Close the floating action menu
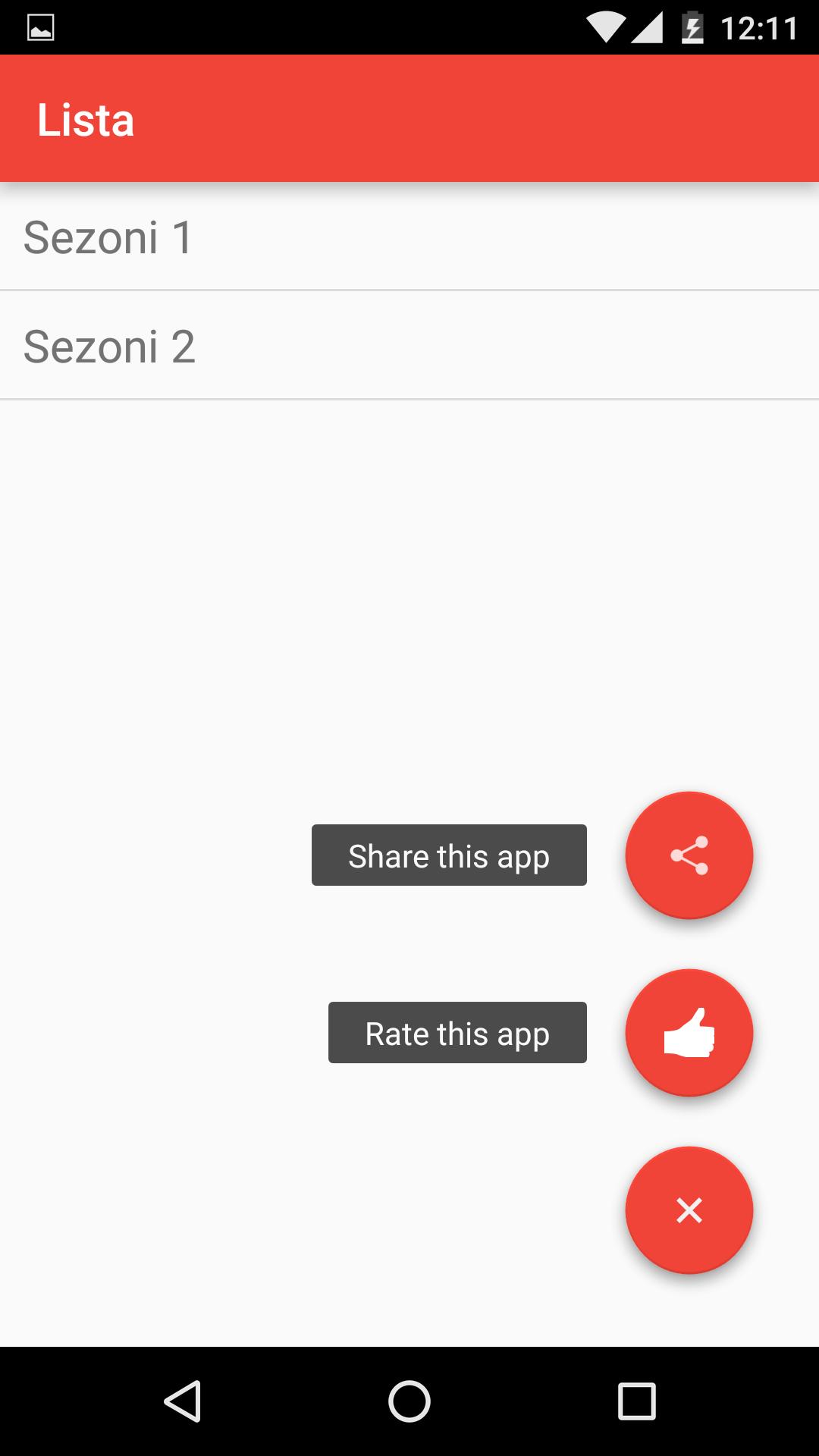Screen dimensions: 819x1456 [689, 1210]
